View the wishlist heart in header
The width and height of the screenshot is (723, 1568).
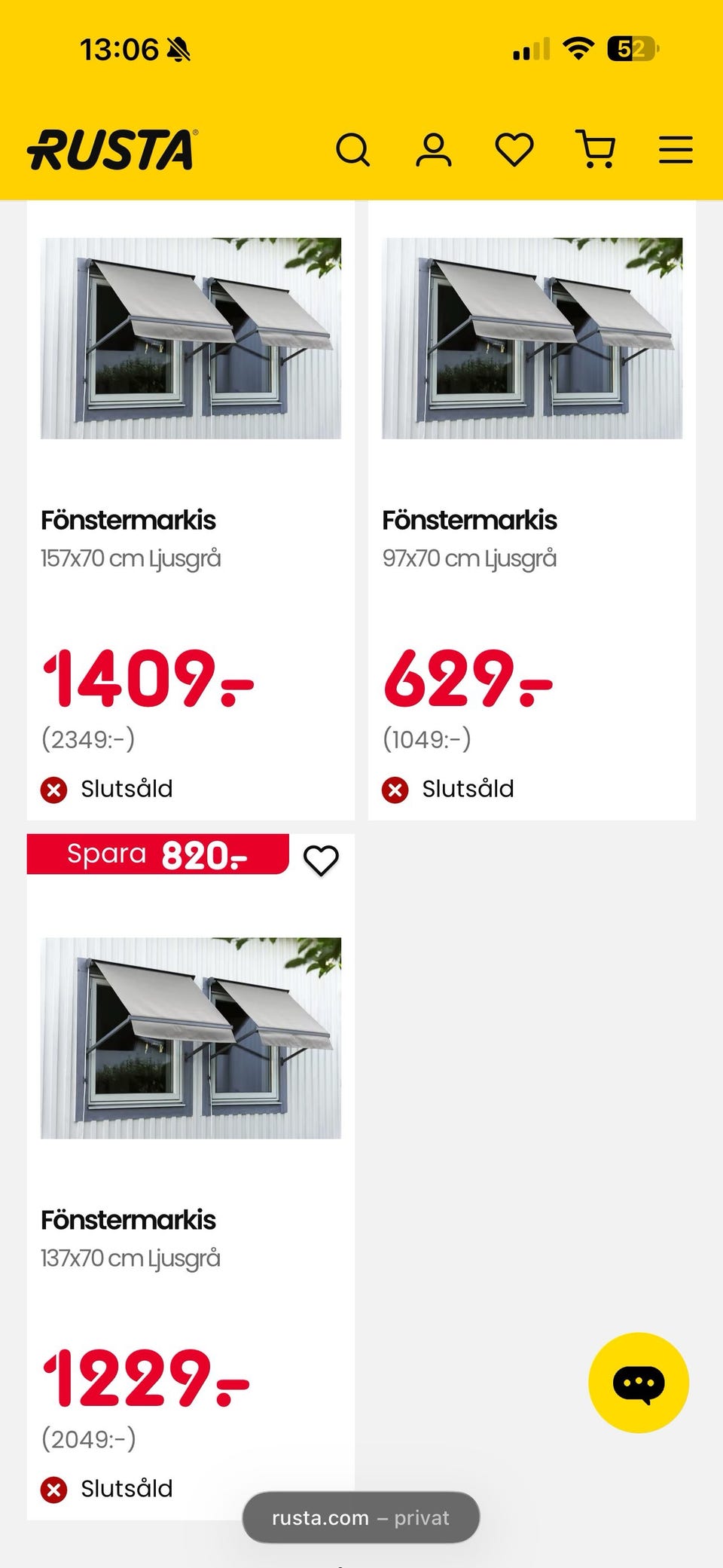click(x=514, y=149)
